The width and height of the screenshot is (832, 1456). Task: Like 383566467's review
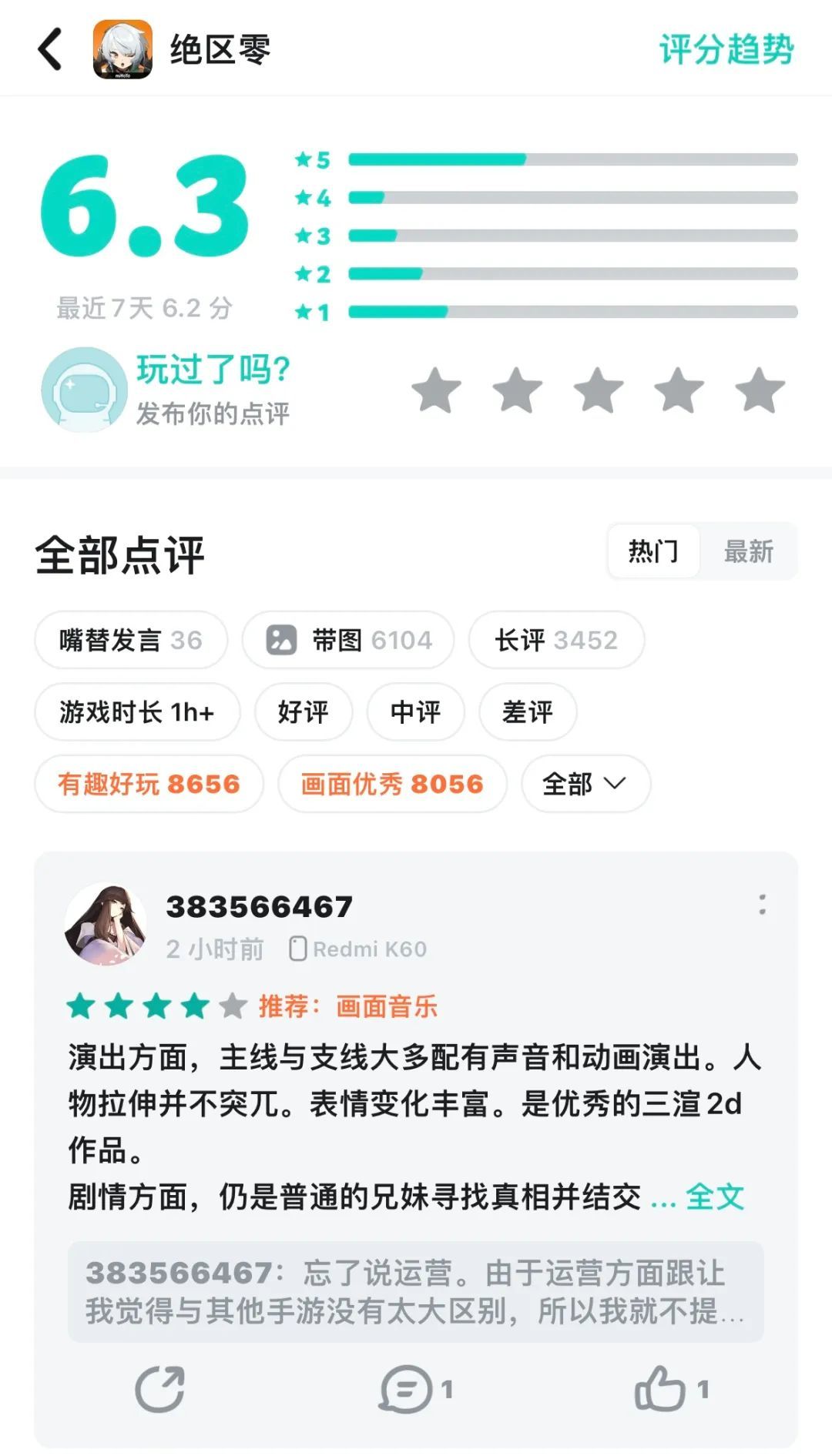[670, 1389]
